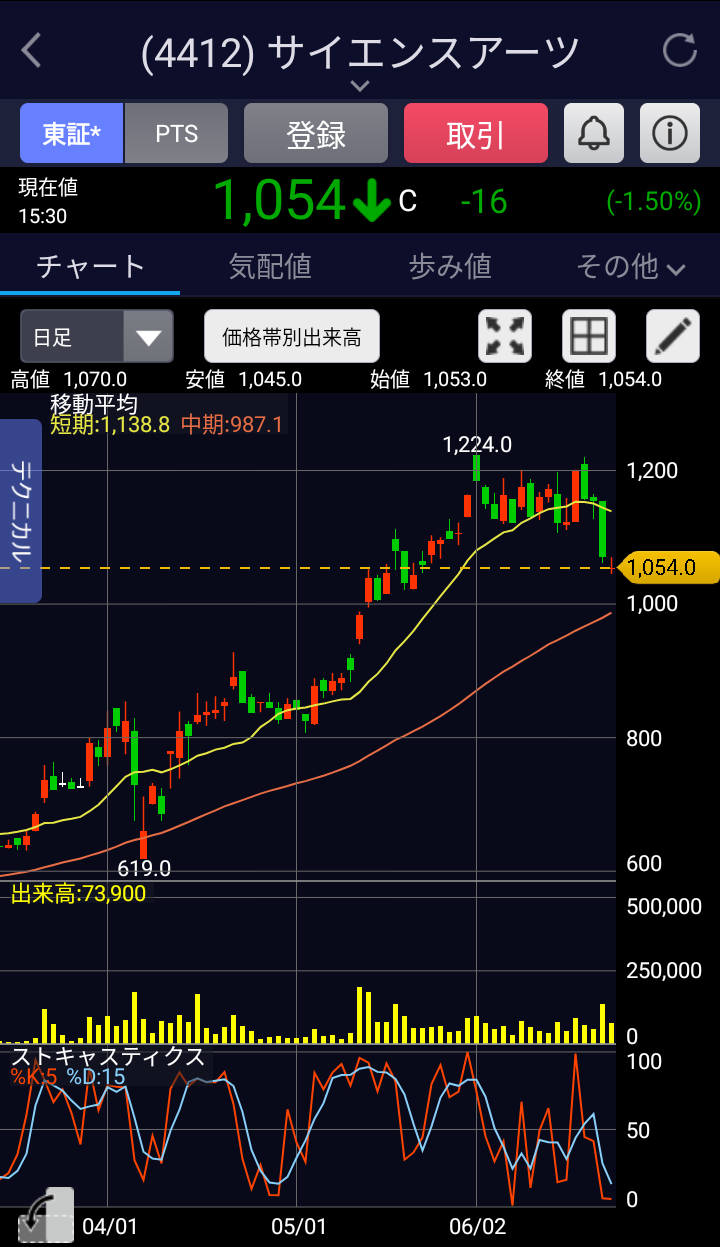Tap the bottom-left rotate chart icon
Image resolution: width=720 pixels, height=1247 pixels.
(x=46, y=1216)
